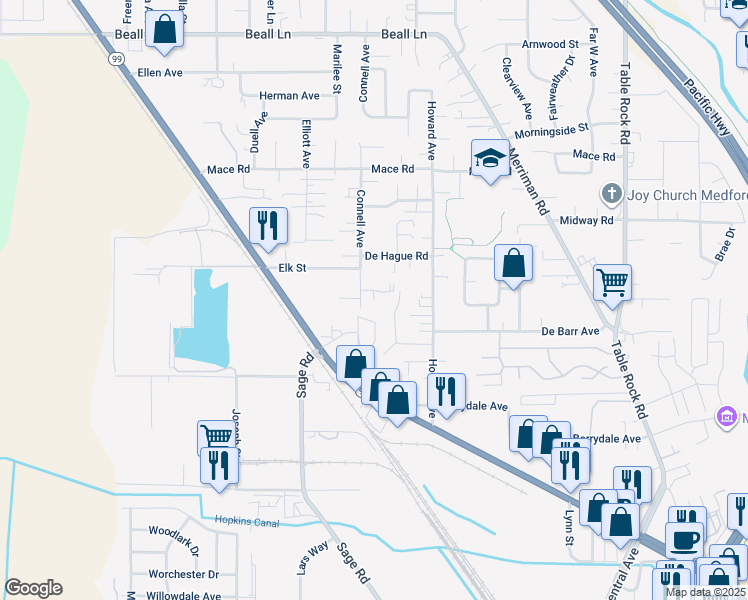Screen dimensions: 748x600
Task: Open the school marker on Mace Rd
Action: (x=490, y=158)
